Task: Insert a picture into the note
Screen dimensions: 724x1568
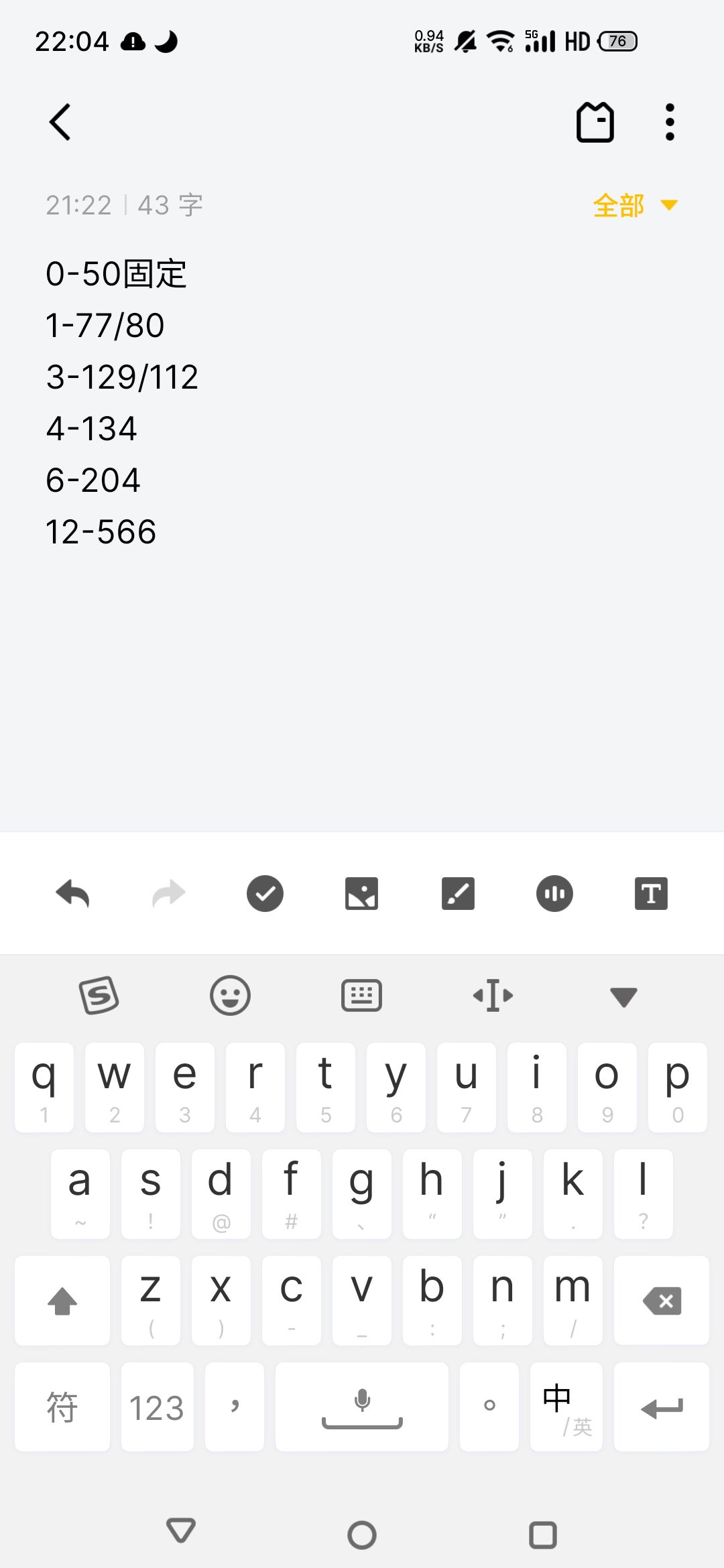Action: [x=361, y=893]
